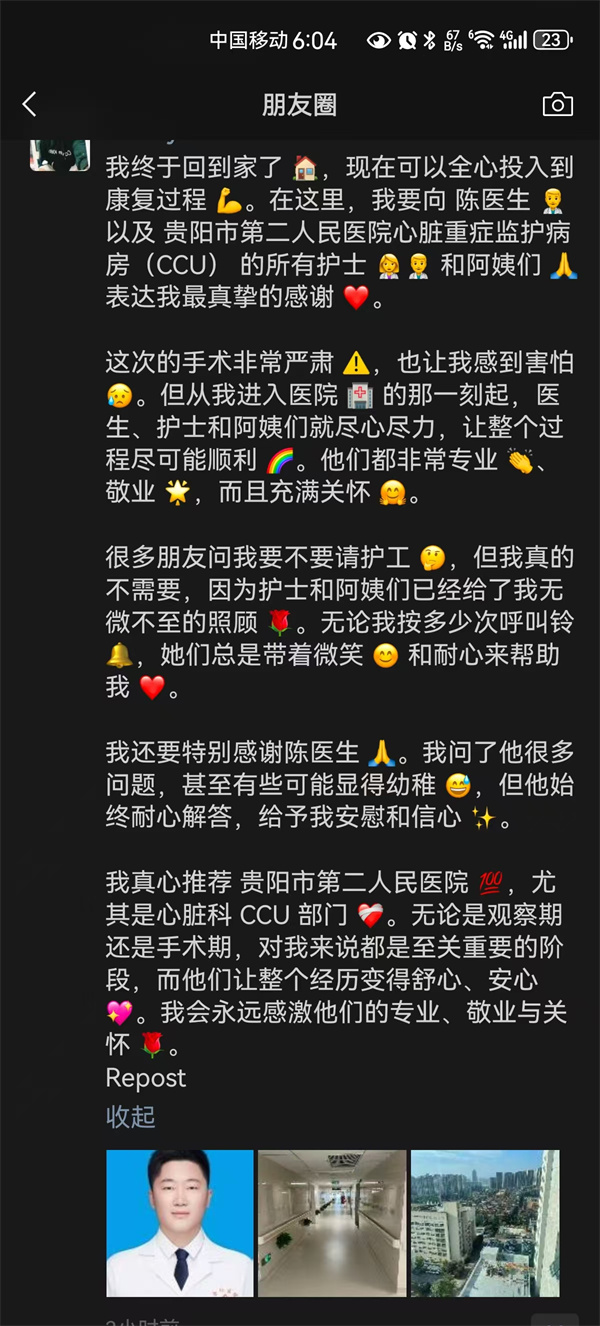Open the poster's profile avatar

pos(60,152)
